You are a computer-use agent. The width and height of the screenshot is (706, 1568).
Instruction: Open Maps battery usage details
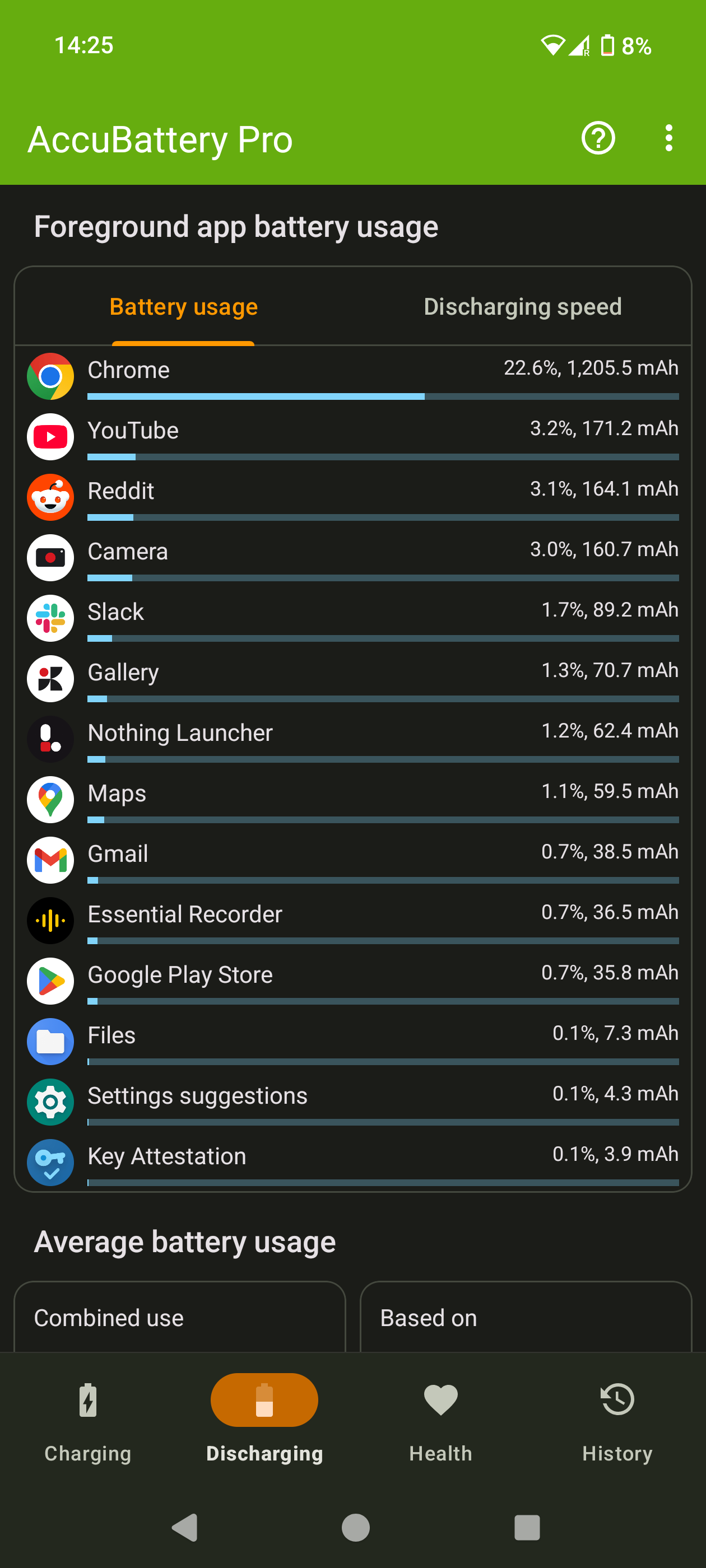pyautogui.click(x=352, y=799)
